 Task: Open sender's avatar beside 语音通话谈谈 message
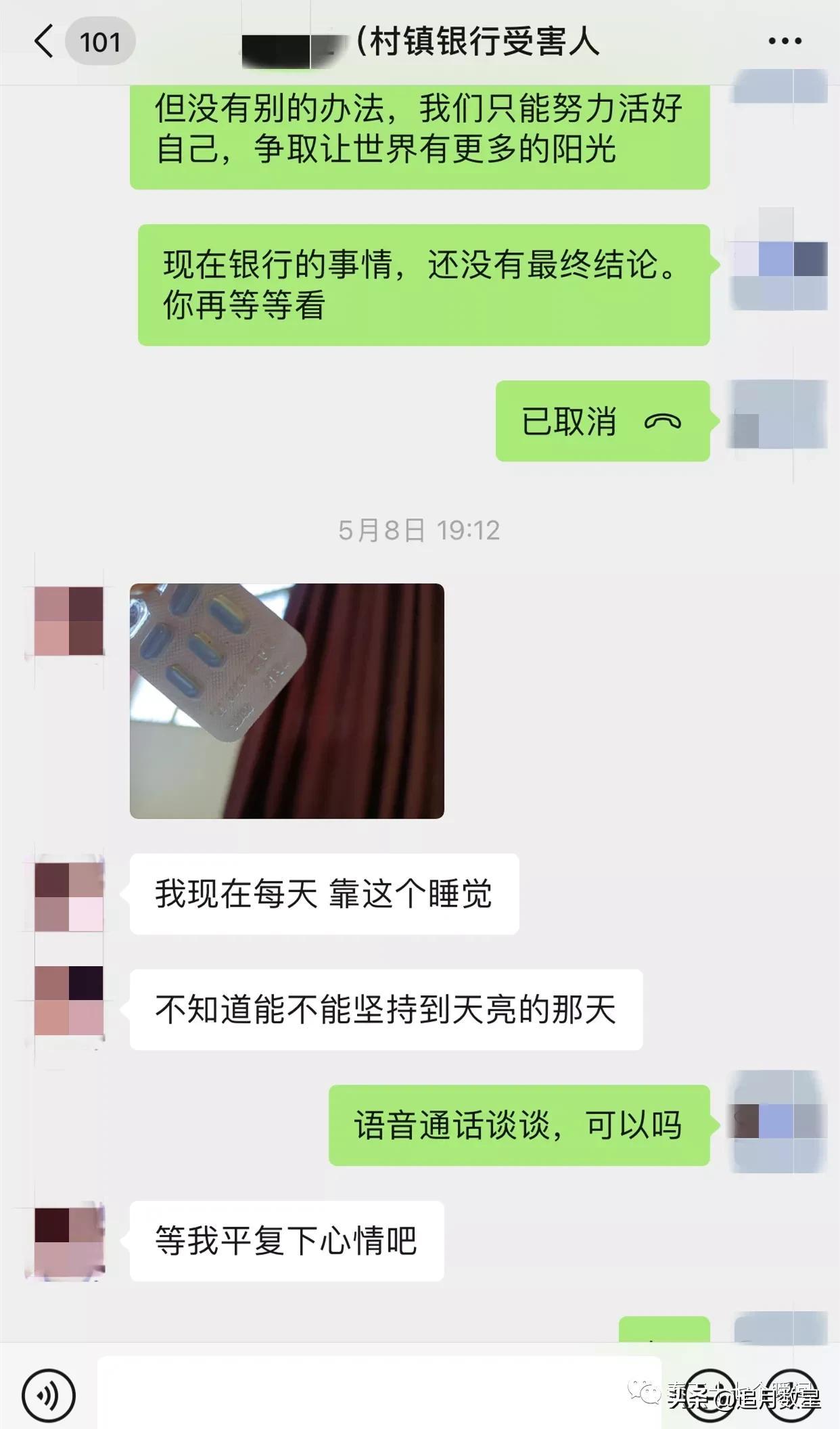[x=780, y=1121]
